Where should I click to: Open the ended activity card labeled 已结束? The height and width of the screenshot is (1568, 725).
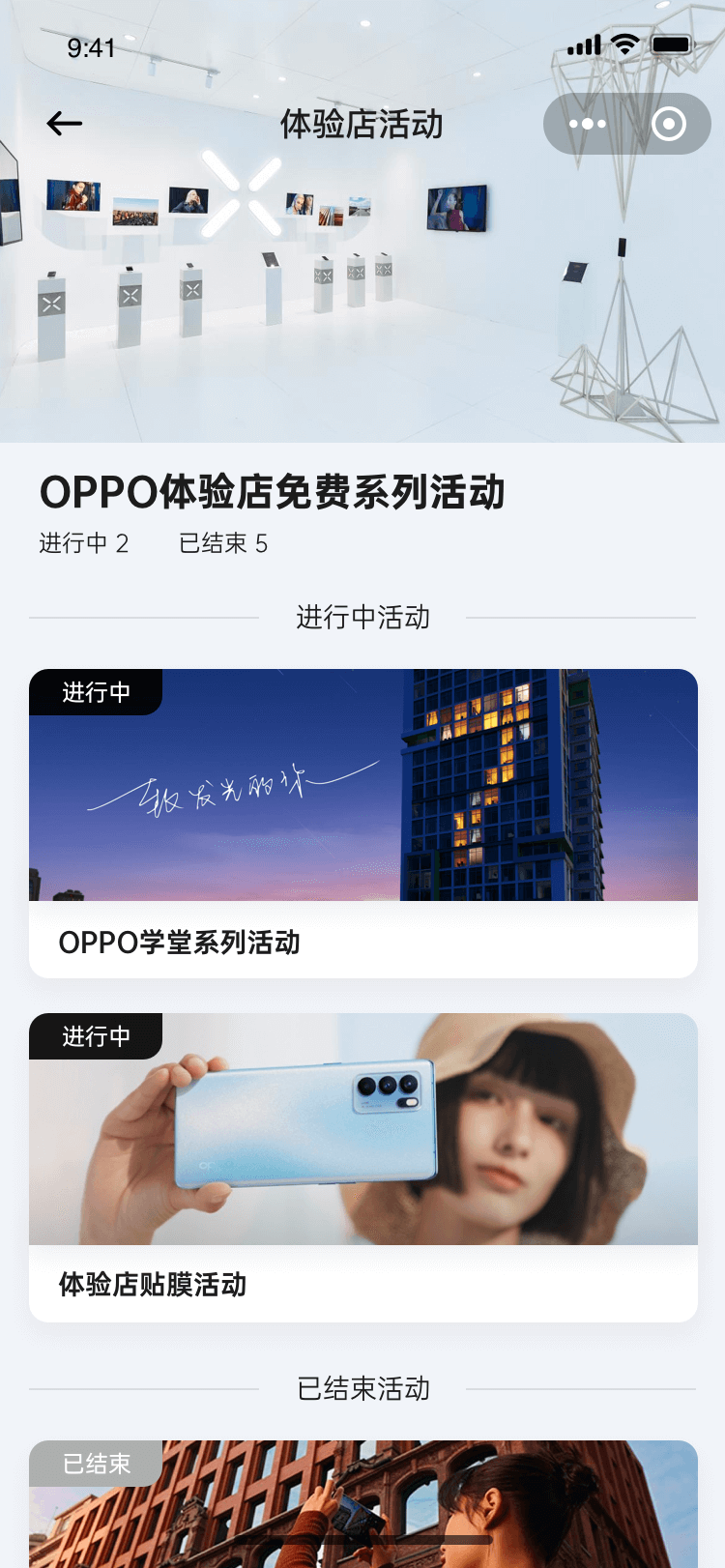[x=362, y=1508]
